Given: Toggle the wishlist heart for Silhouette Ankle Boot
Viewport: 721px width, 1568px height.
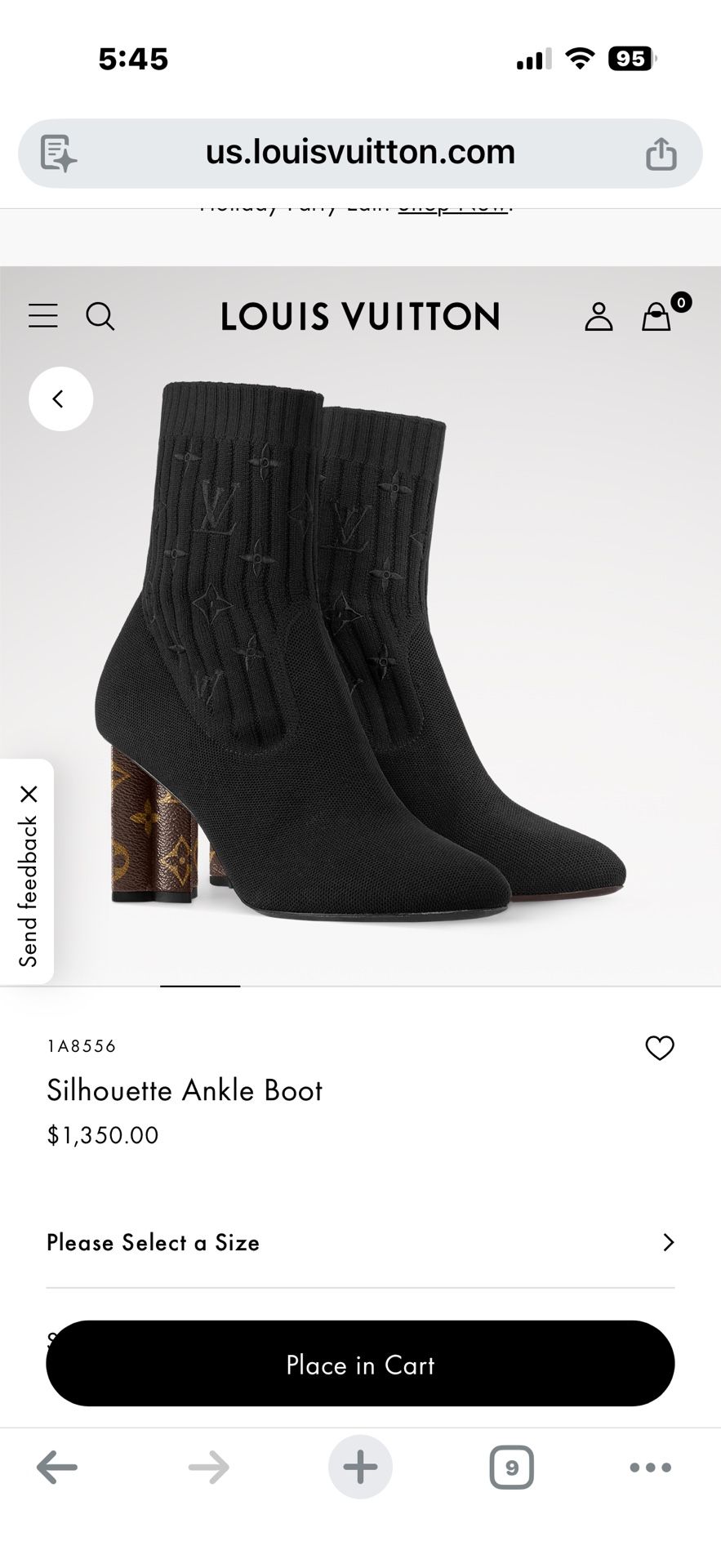Looking at the screenshot, I should pyautogui.click(x=660, y=1048).
